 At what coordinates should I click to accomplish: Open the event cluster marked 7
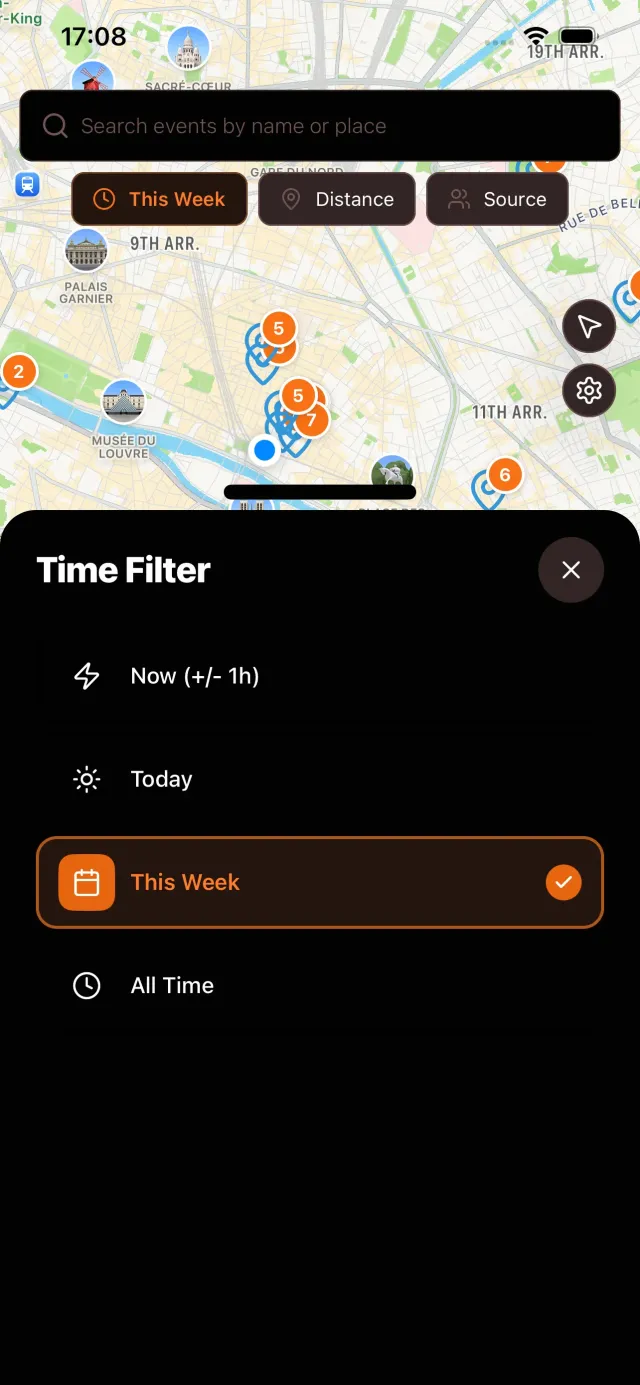coord(311,420)
